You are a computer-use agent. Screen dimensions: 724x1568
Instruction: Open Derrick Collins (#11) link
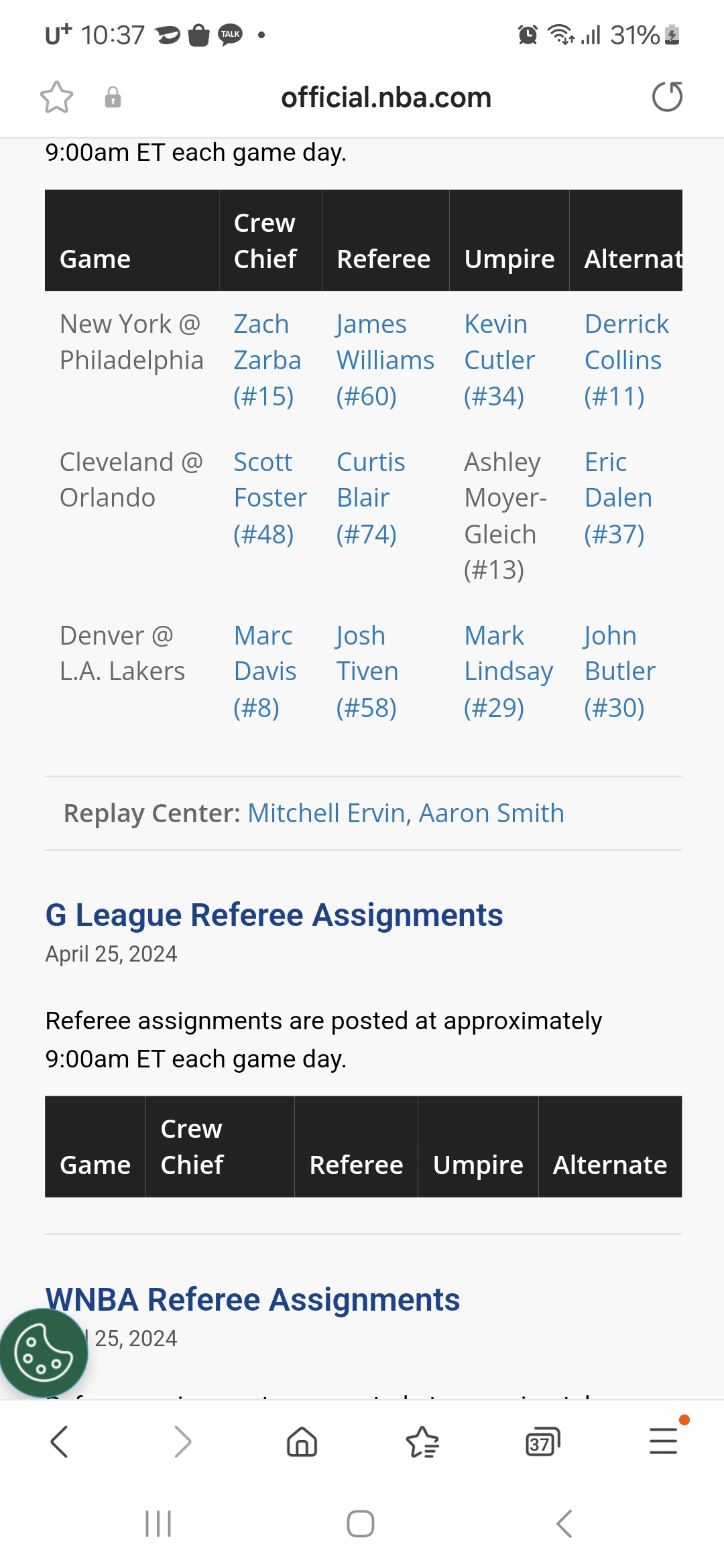(x=625, y=361)
